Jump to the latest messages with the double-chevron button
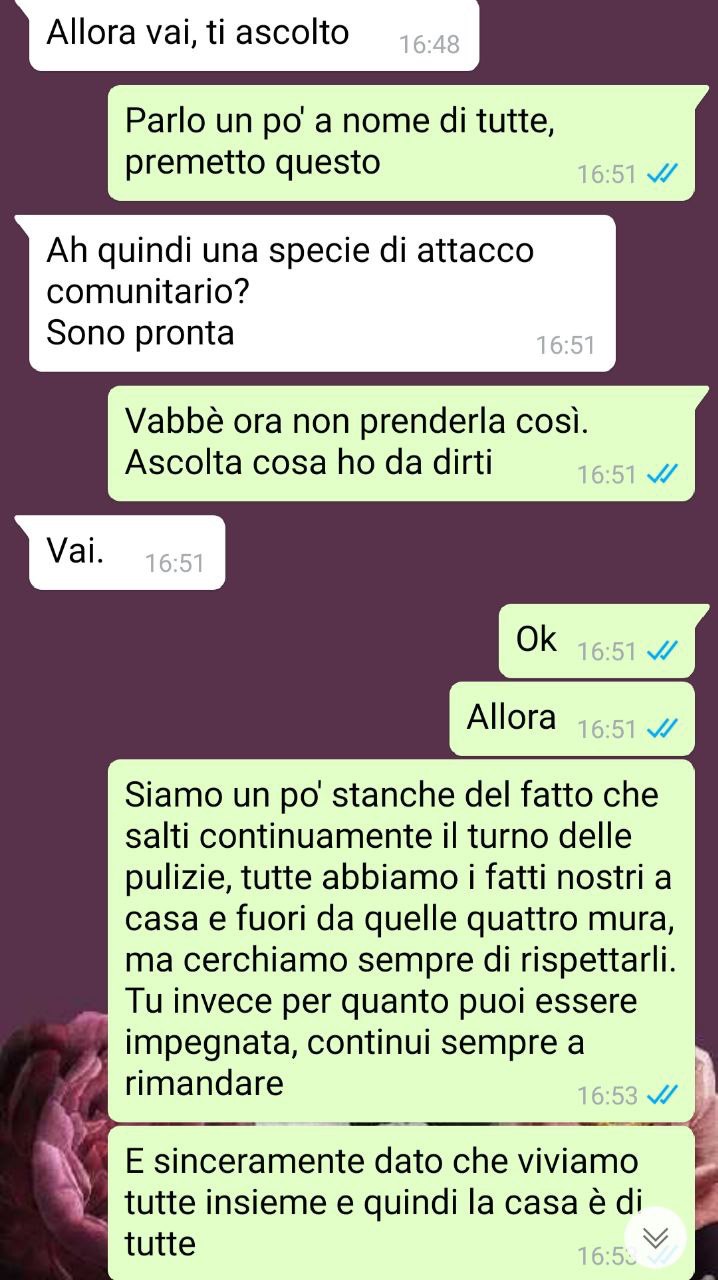 [655, 1237]
